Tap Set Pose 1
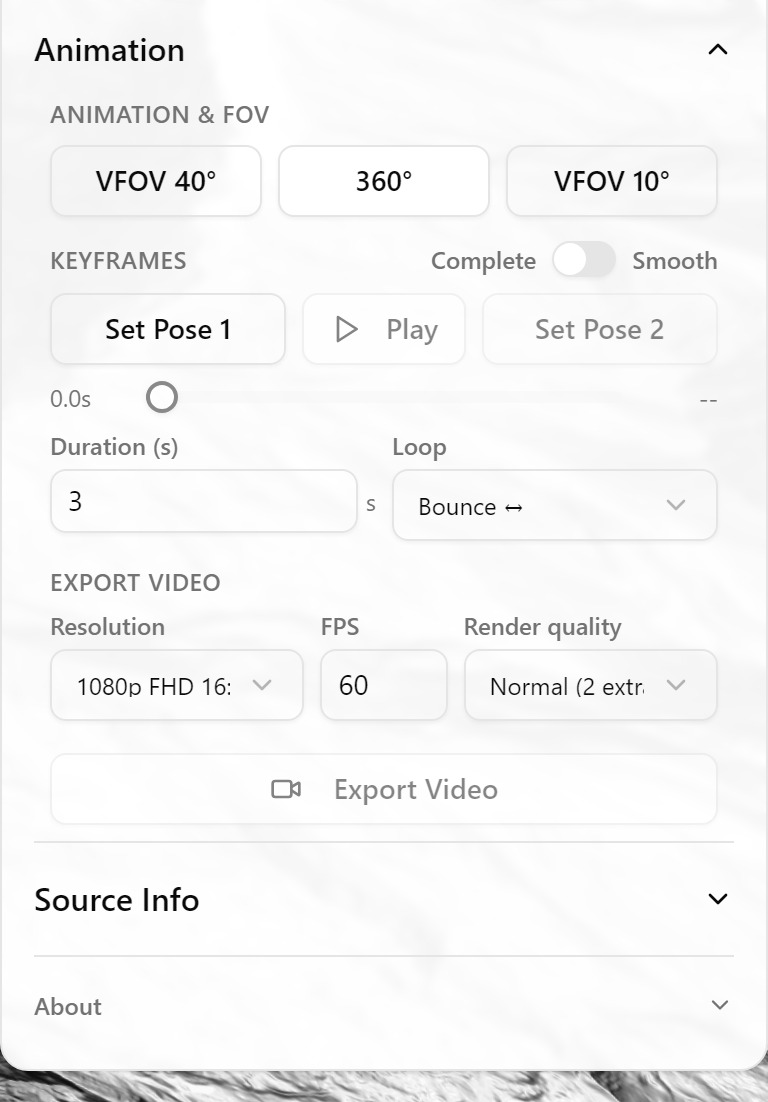Screen dimensions: 768x1102 click(x=168, y=329)
